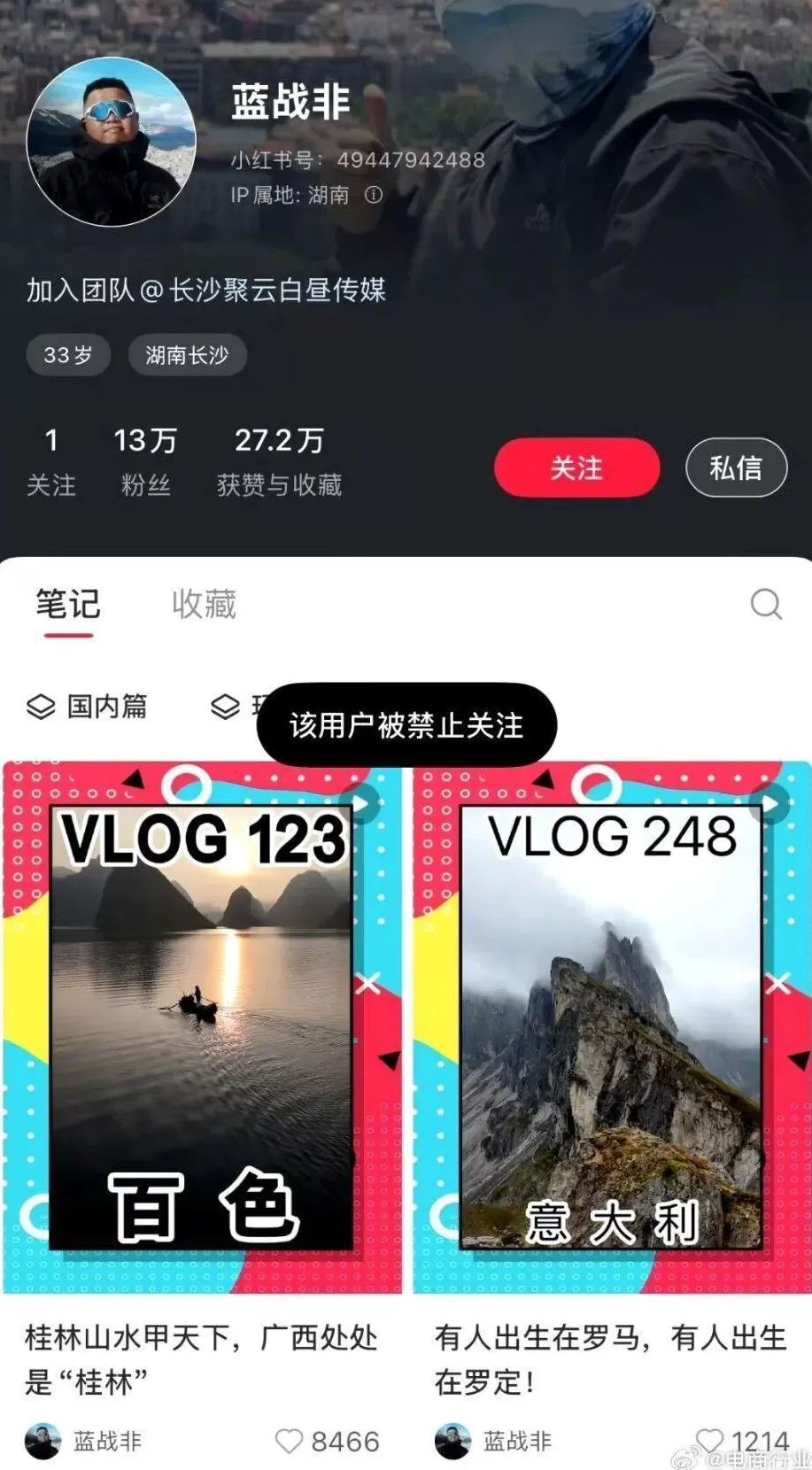
Task: Select the 笔记 tab
Action: coord(66,604)
